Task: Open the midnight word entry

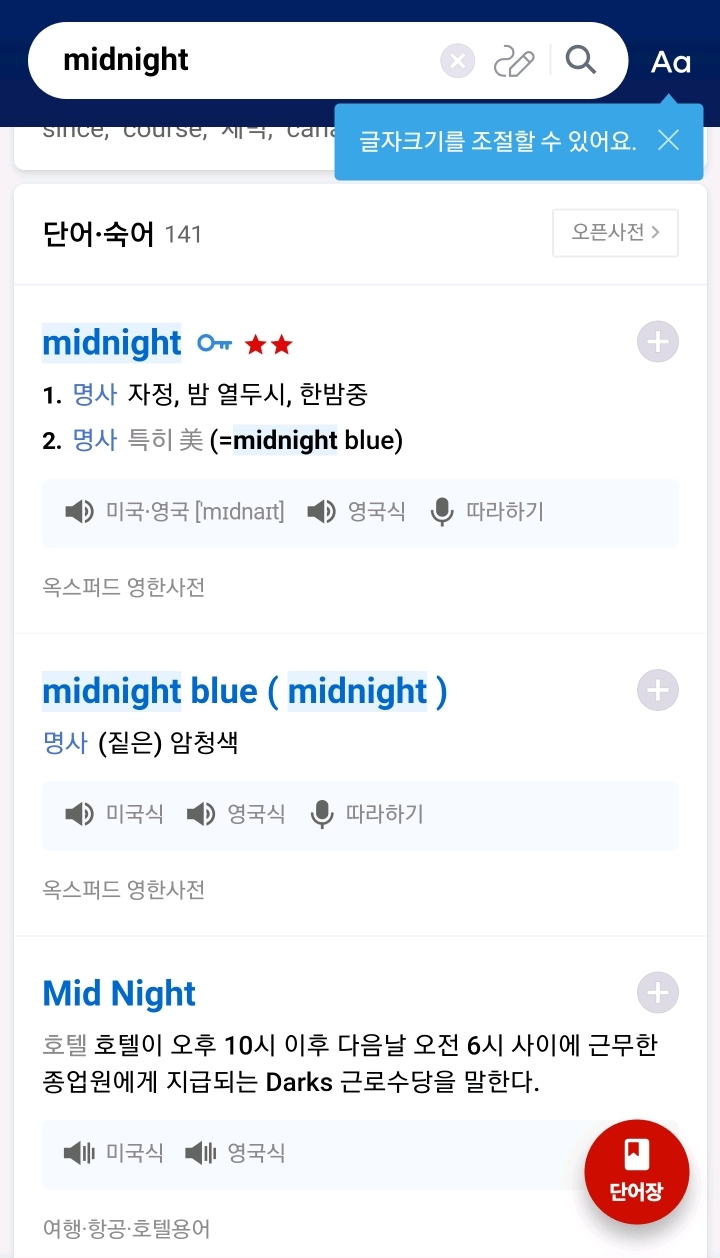Action: tap(112, 343)
